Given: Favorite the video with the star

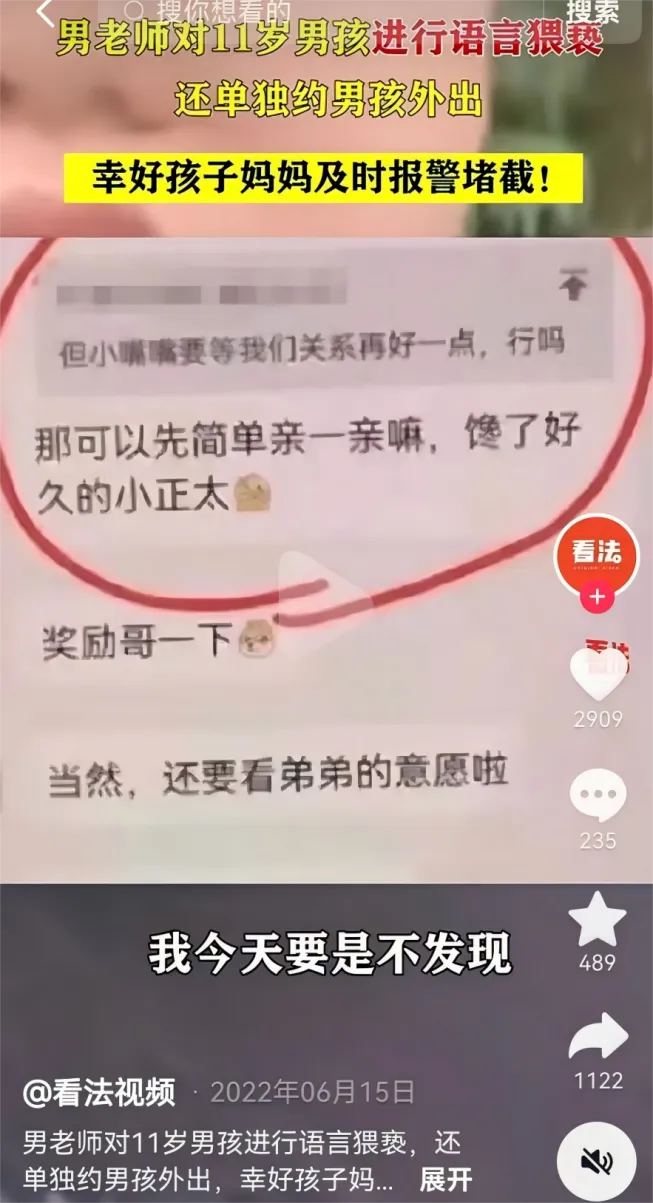Looking at the screenshot, I should tap(597, 919).
